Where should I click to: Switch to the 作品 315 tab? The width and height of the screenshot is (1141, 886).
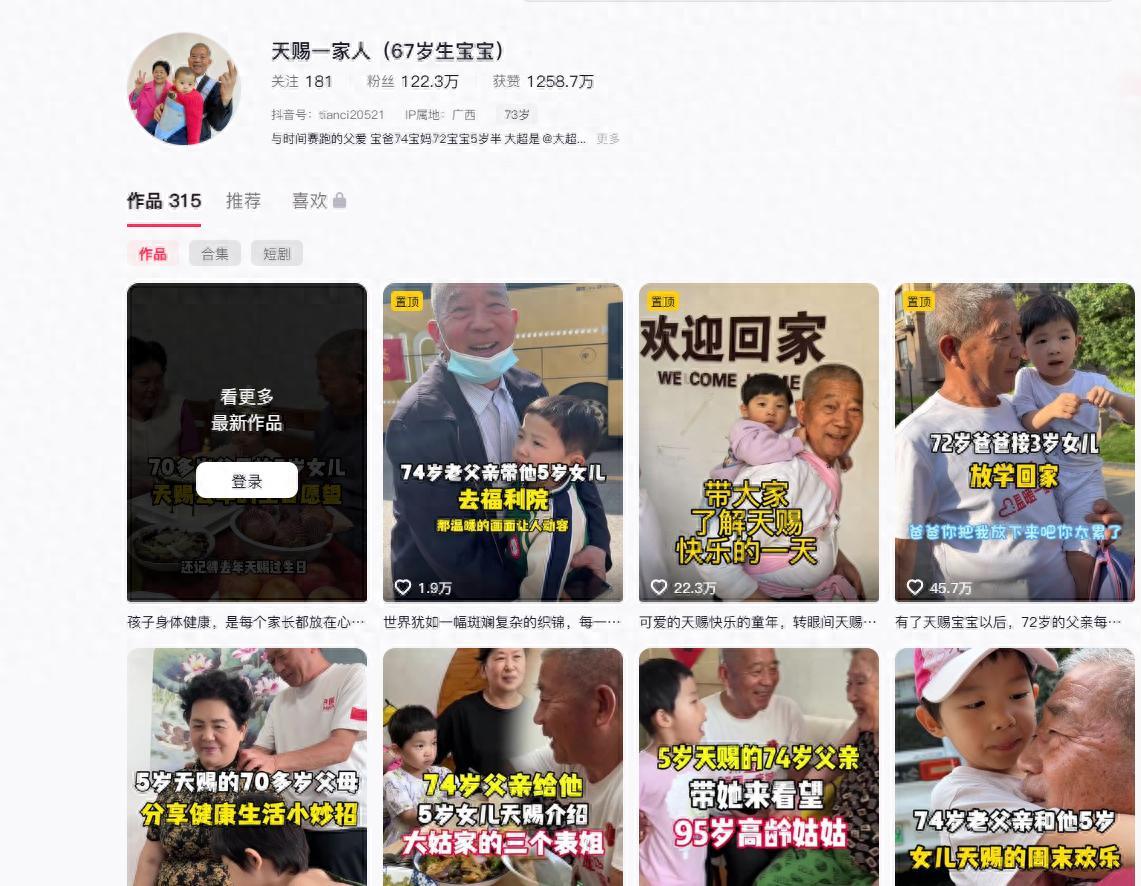(164, 201)
